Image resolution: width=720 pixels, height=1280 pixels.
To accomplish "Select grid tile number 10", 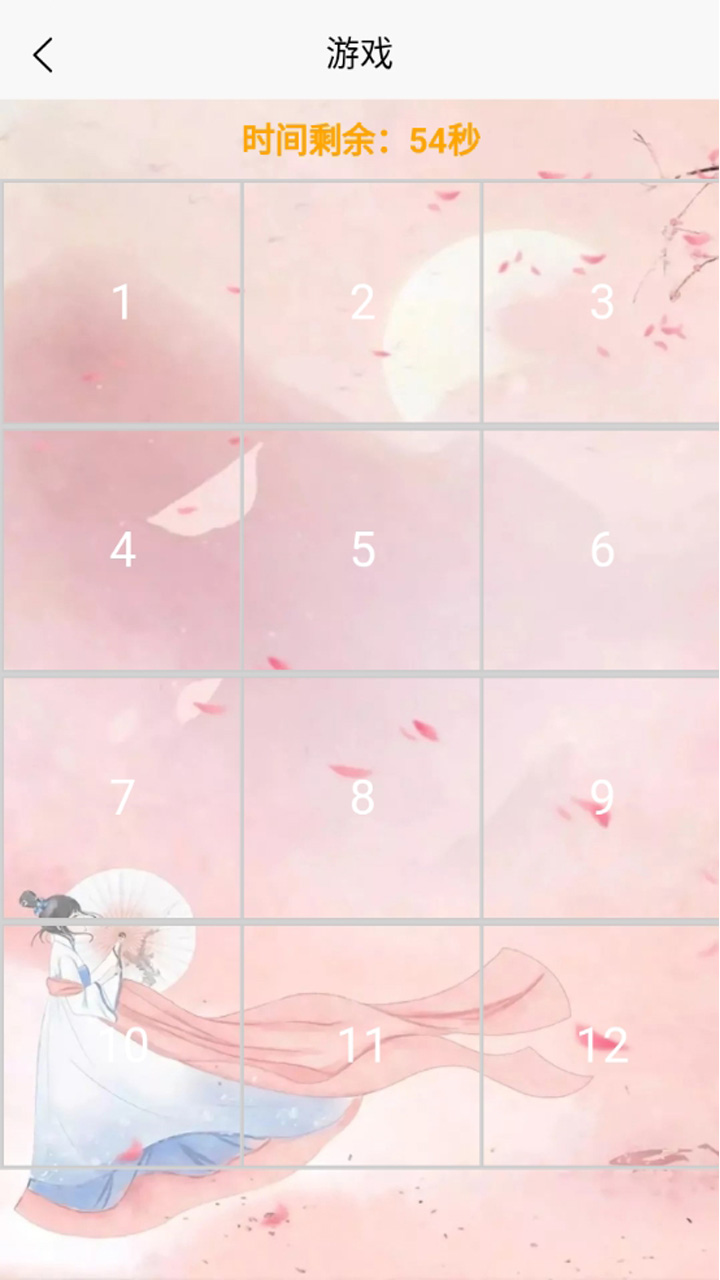I will tap(122, 1045).
